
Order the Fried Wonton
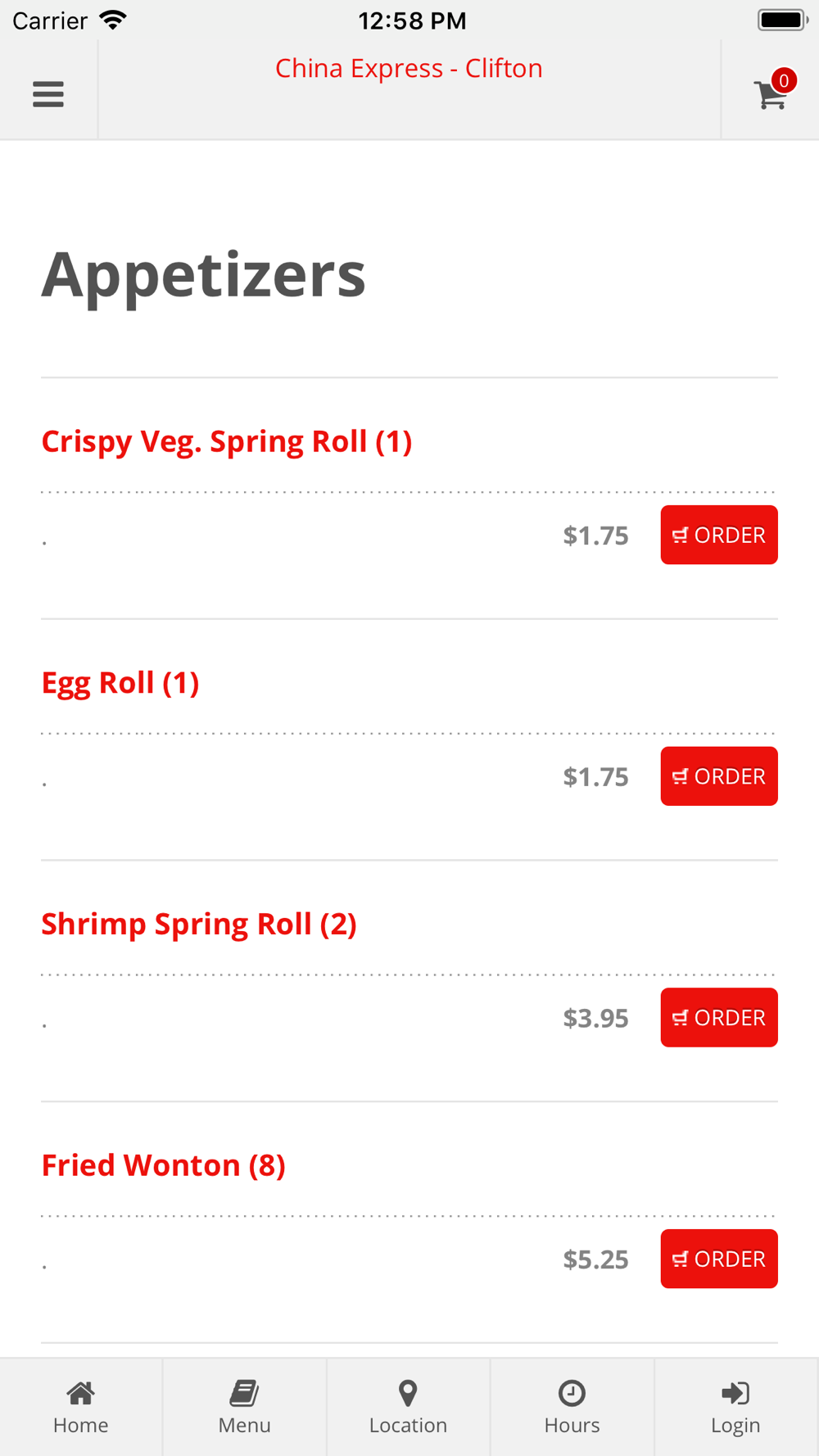click(x=719, y=1259)
